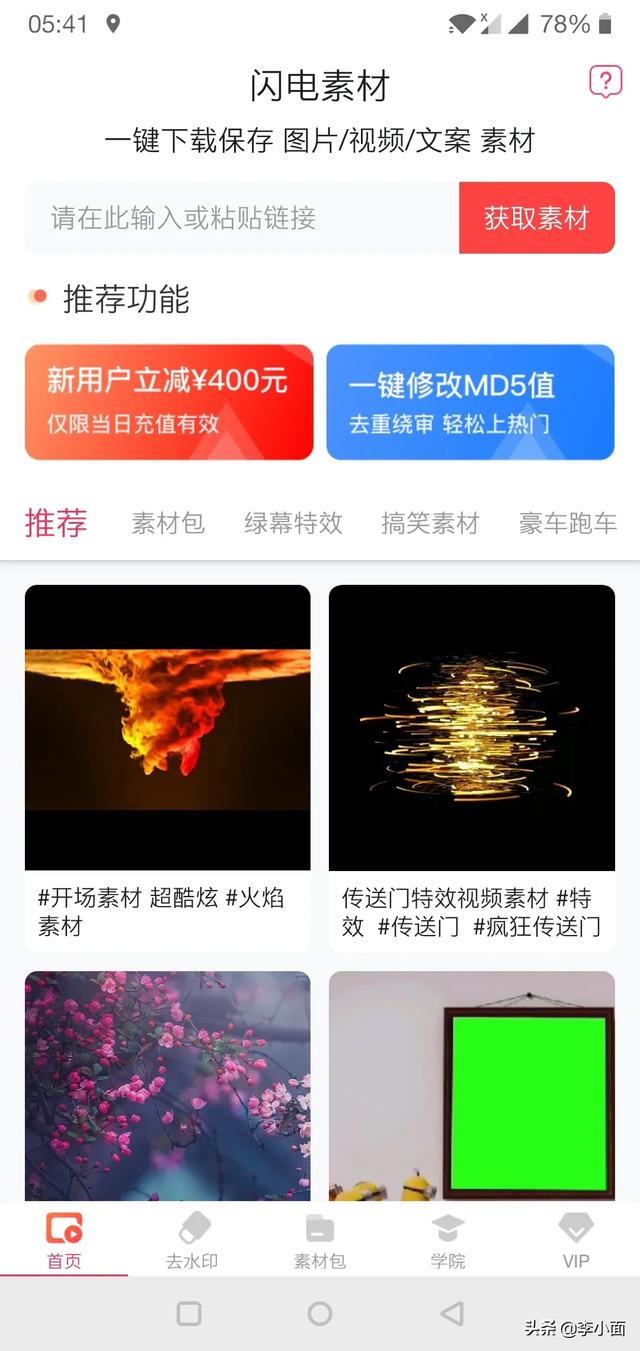640x1351 pixels.
Task: Open the pink blossom branch video tile
Action: (168, 1085)
